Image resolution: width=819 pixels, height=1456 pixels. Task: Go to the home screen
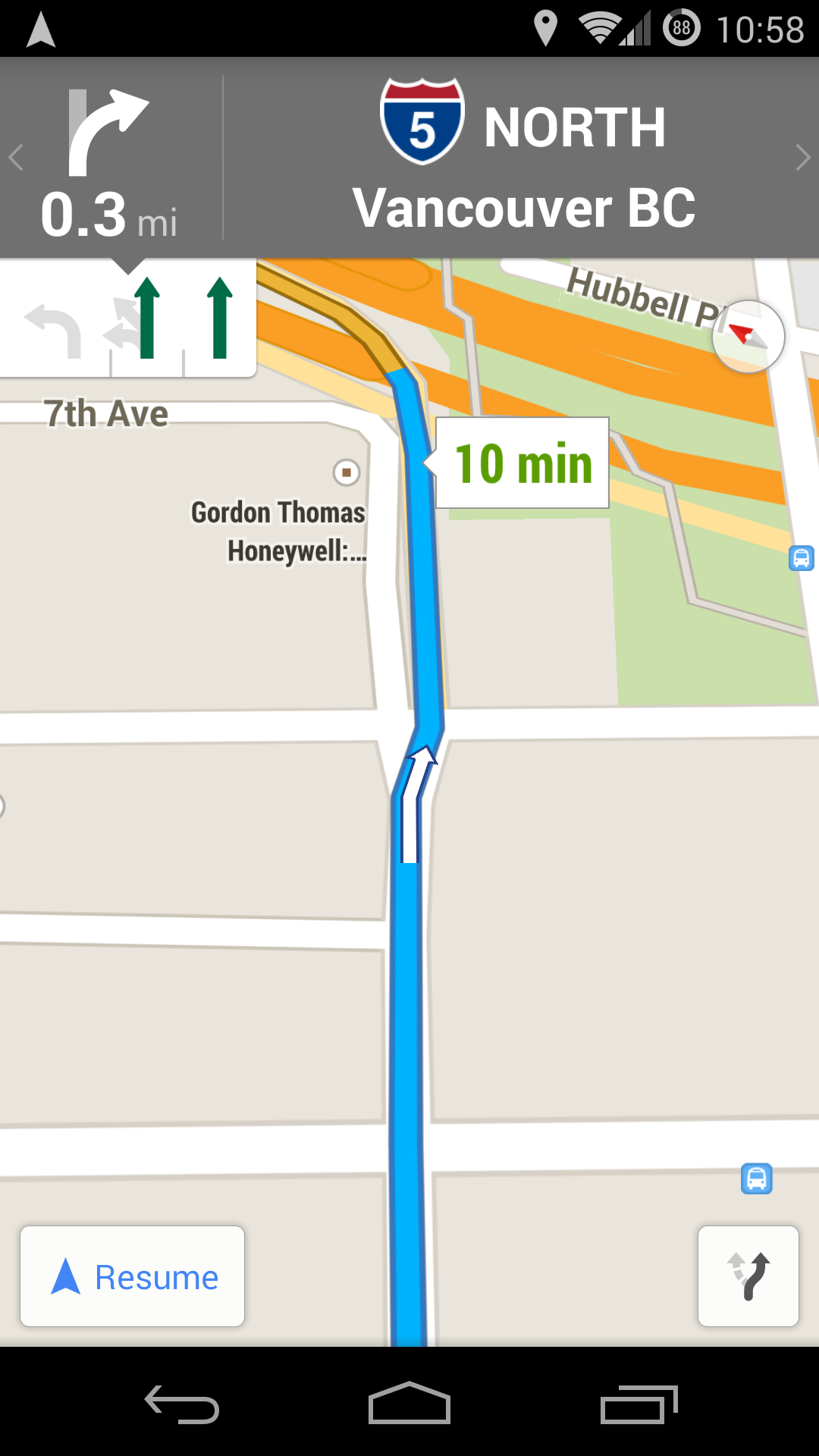pos(409,1404)
